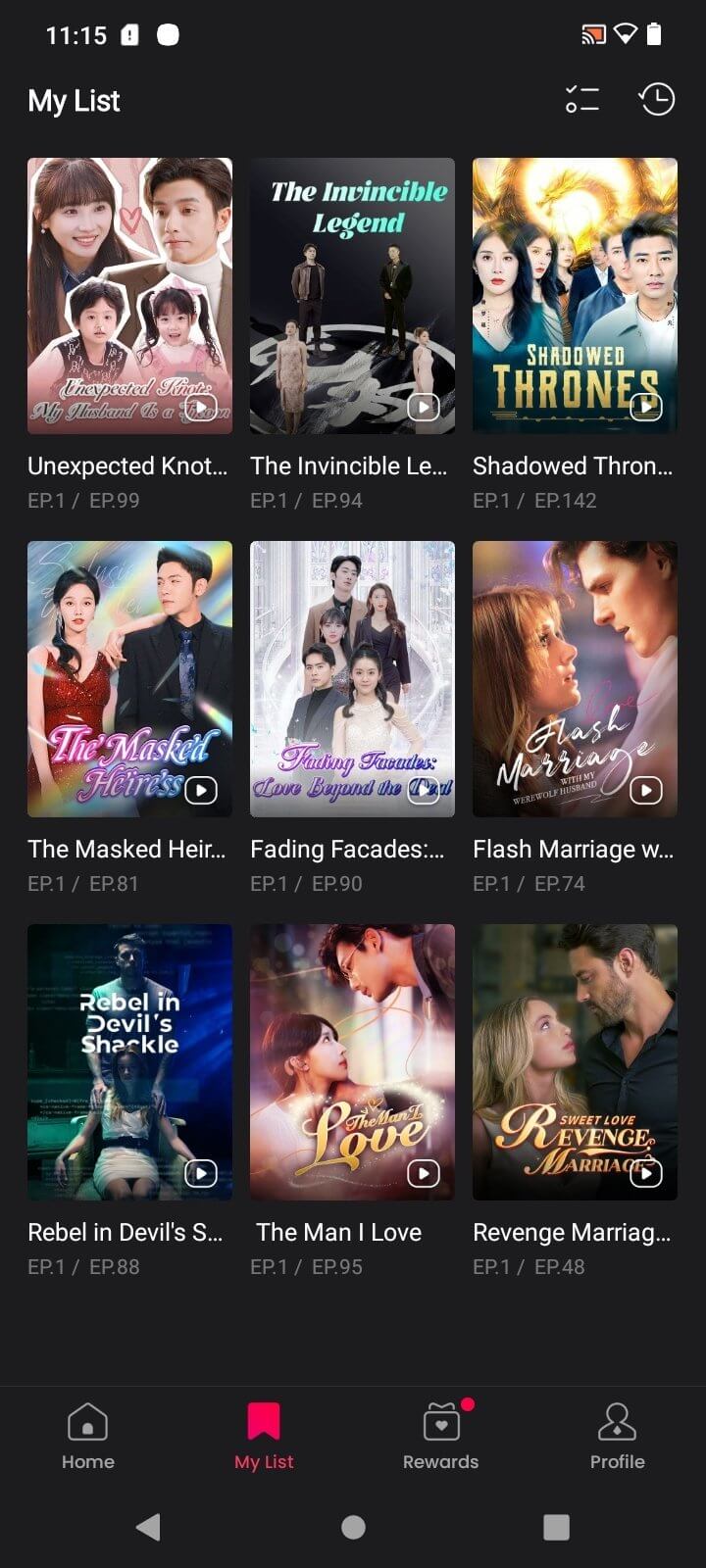Viewport: 706px width, 1568px height.
Task: Play Shadowed Thrones
Action: pos(575,296)
